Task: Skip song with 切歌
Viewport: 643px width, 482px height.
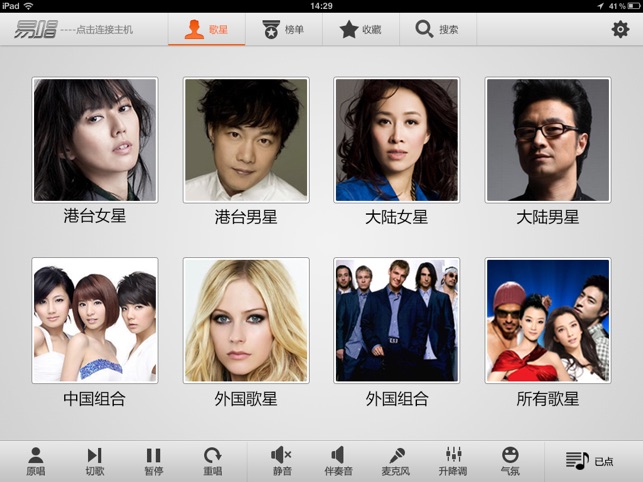Action: 94,461
